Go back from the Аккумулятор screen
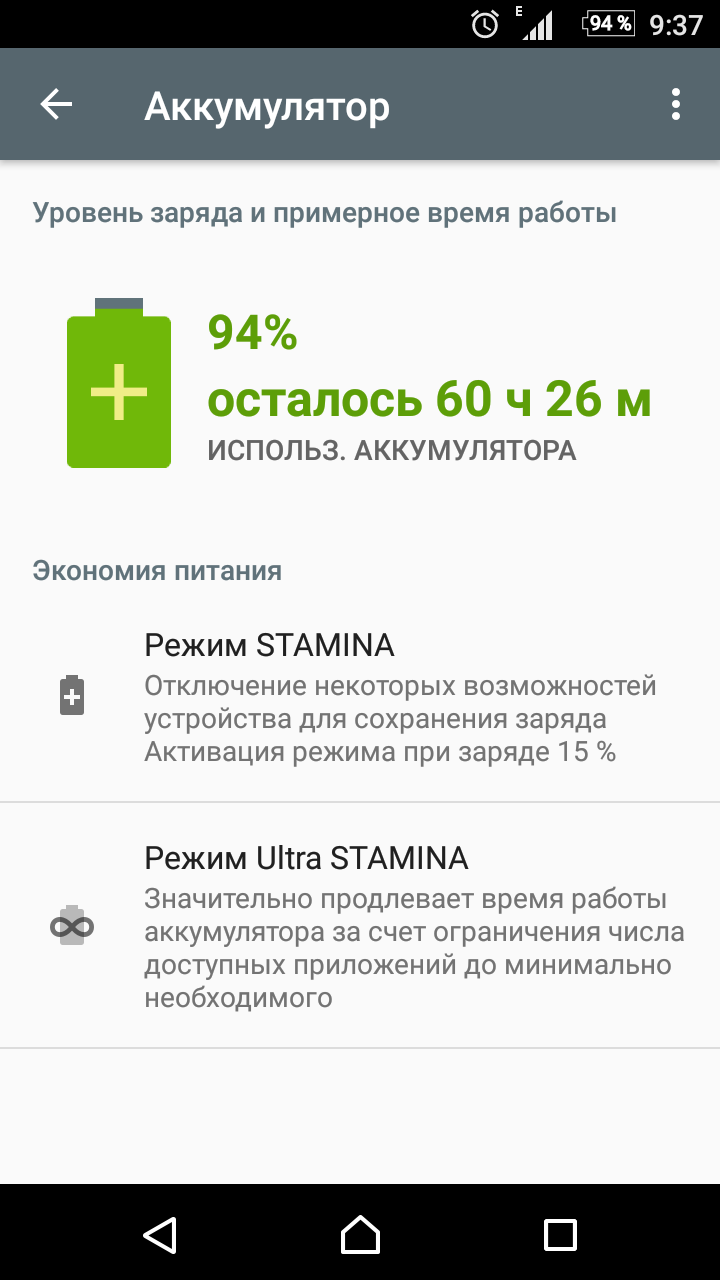This screenshot has height=1280, width=720. [56, 105]
